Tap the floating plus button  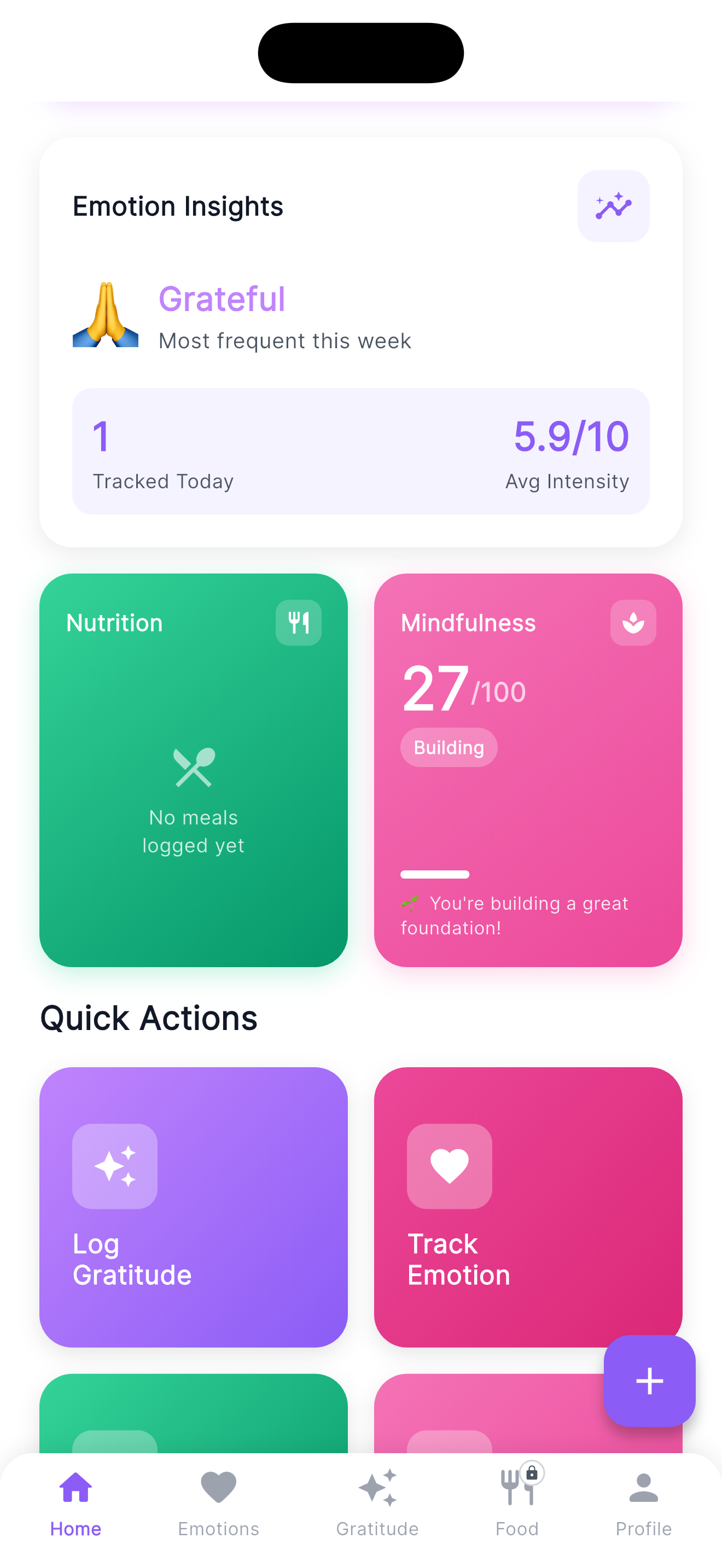[649, 1380]
